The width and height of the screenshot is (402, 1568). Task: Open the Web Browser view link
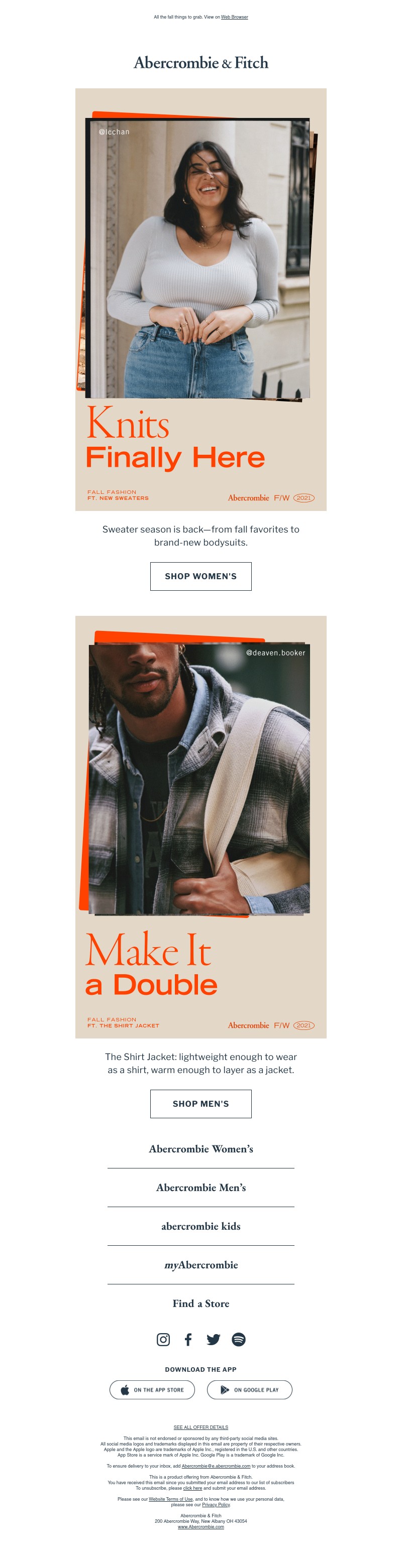point(234,17)
